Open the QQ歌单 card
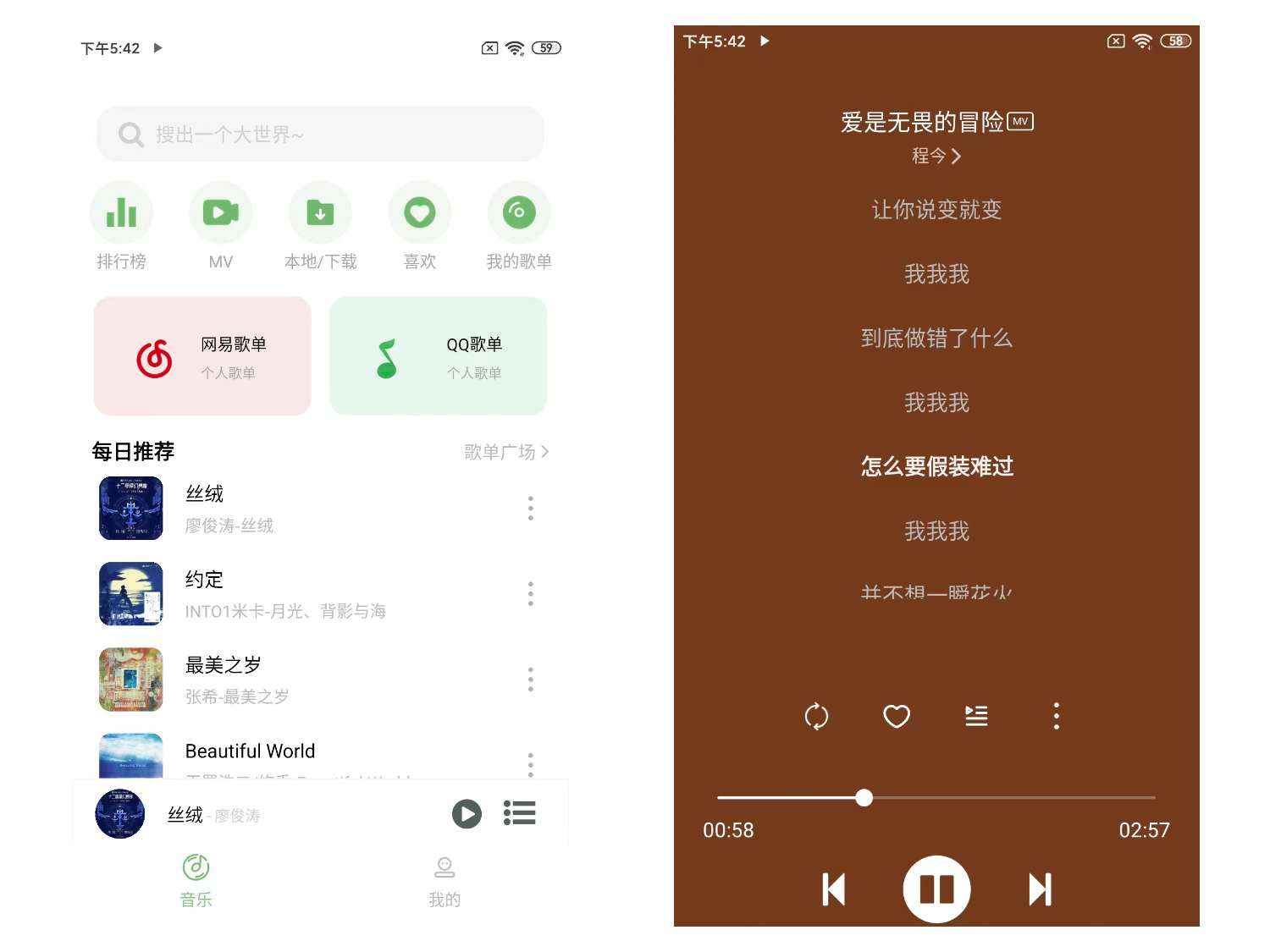The image size is (1270, 952). [x=438, y=356]
